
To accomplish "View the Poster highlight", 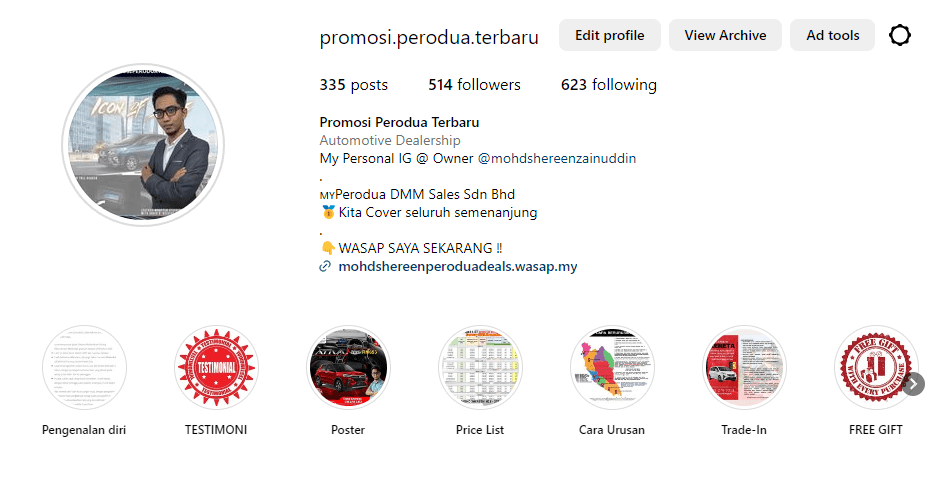I will pos(348,367).
